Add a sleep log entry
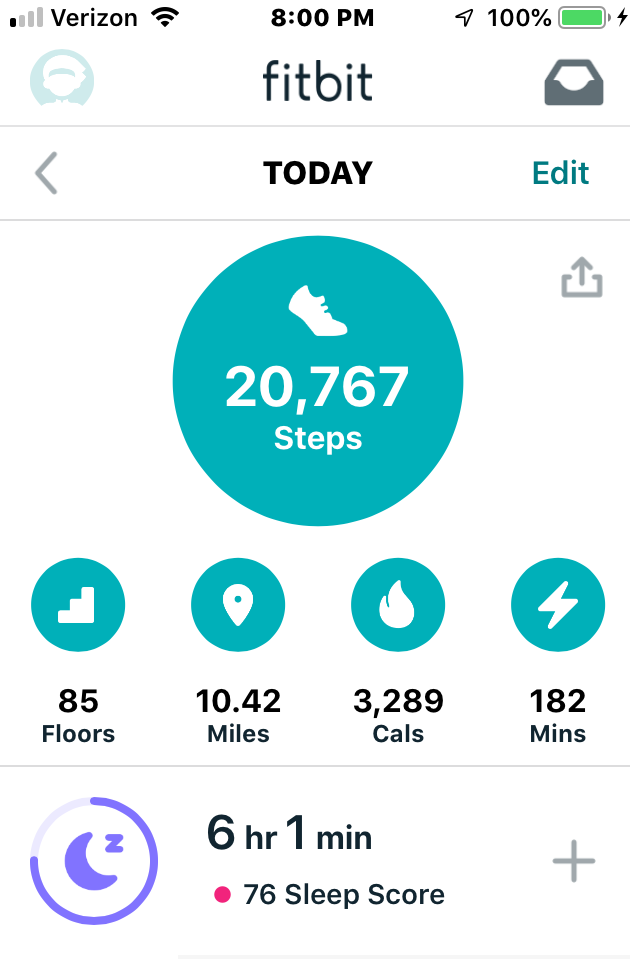This screenshot has width=630, height=967. 574,862
